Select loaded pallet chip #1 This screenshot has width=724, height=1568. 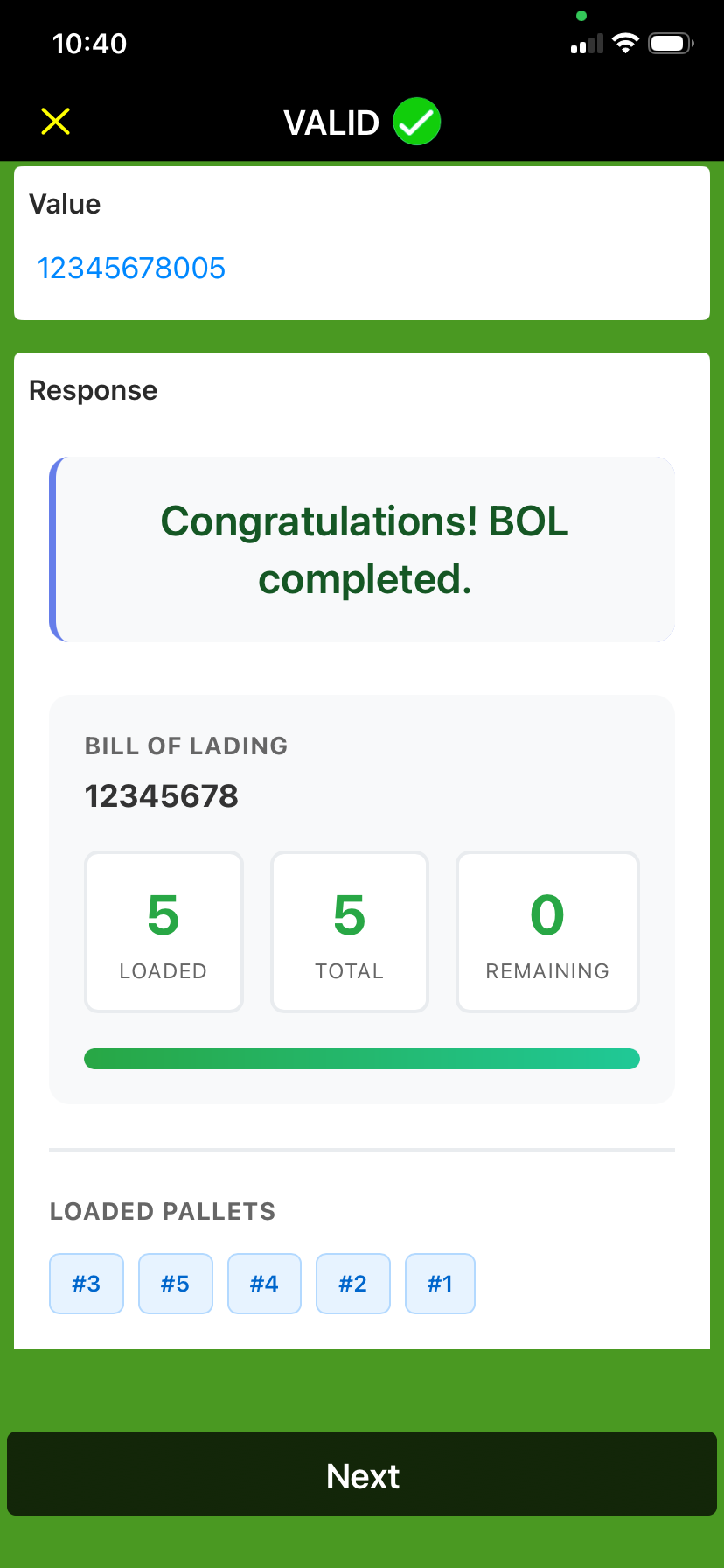(440, 1284)
